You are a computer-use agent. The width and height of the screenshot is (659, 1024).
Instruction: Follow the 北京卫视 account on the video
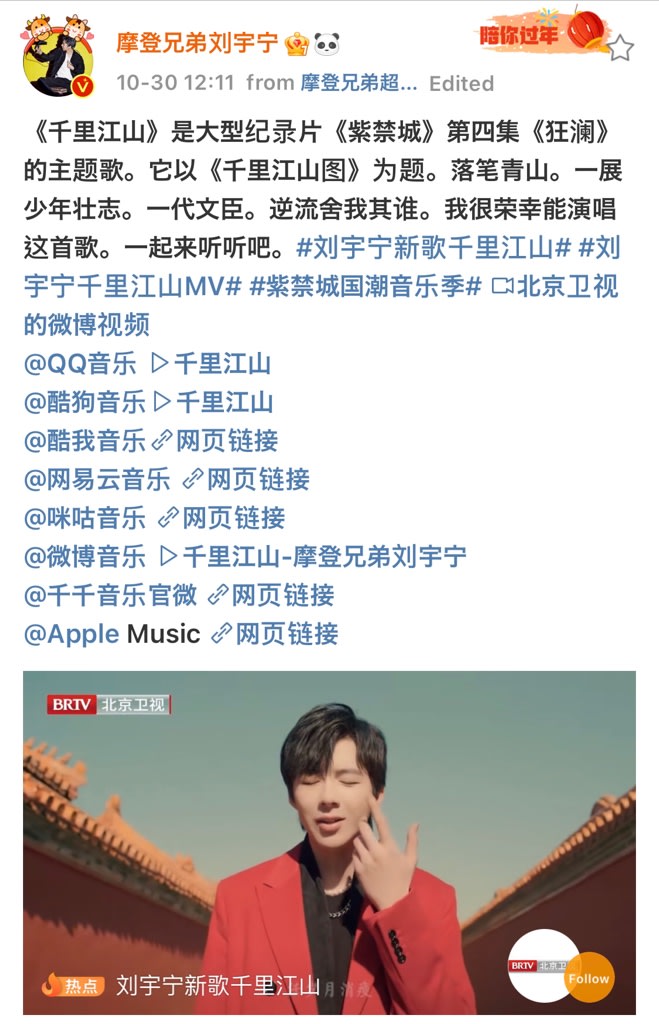pyautogui.click(x=588, y=979)
